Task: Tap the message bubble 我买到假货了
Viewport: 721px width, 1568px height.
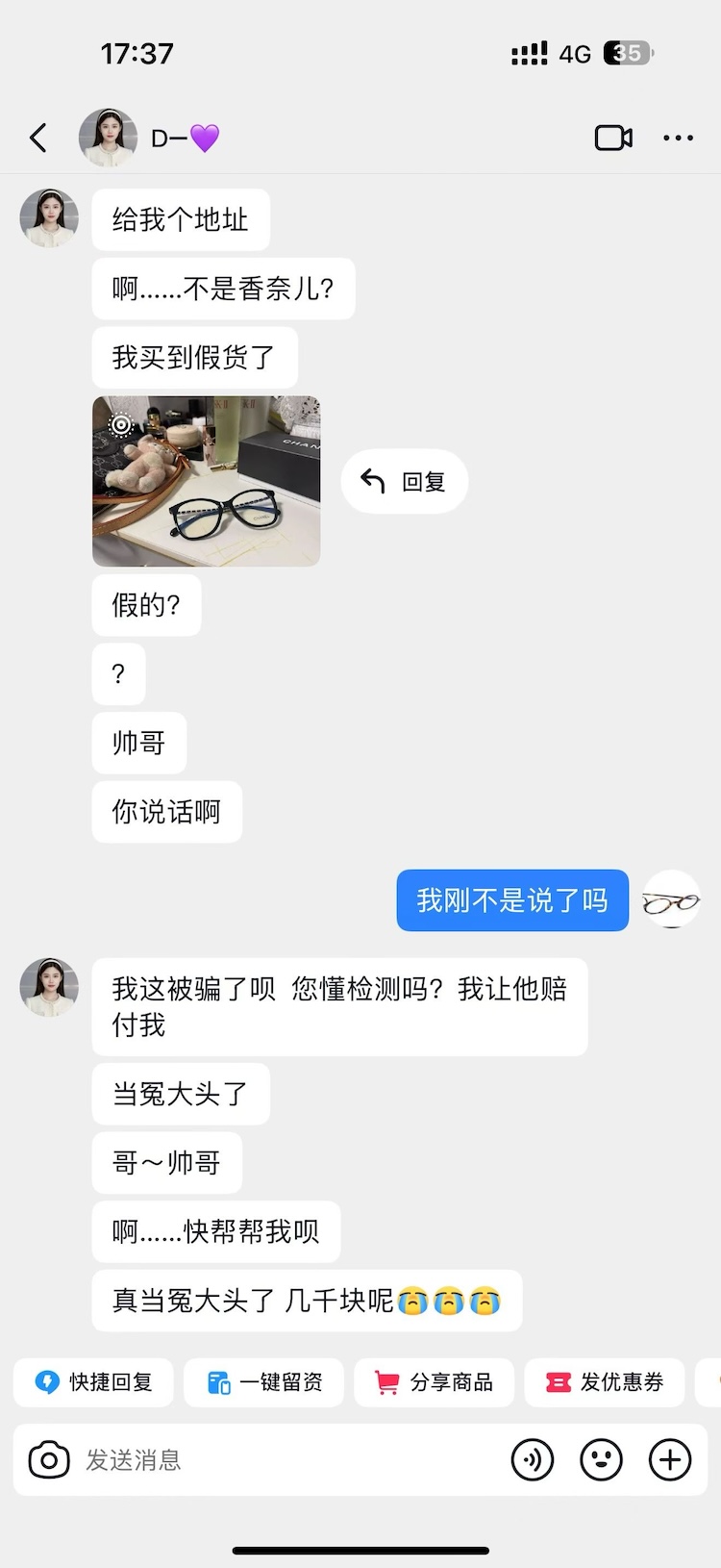Action: point(194,357)
